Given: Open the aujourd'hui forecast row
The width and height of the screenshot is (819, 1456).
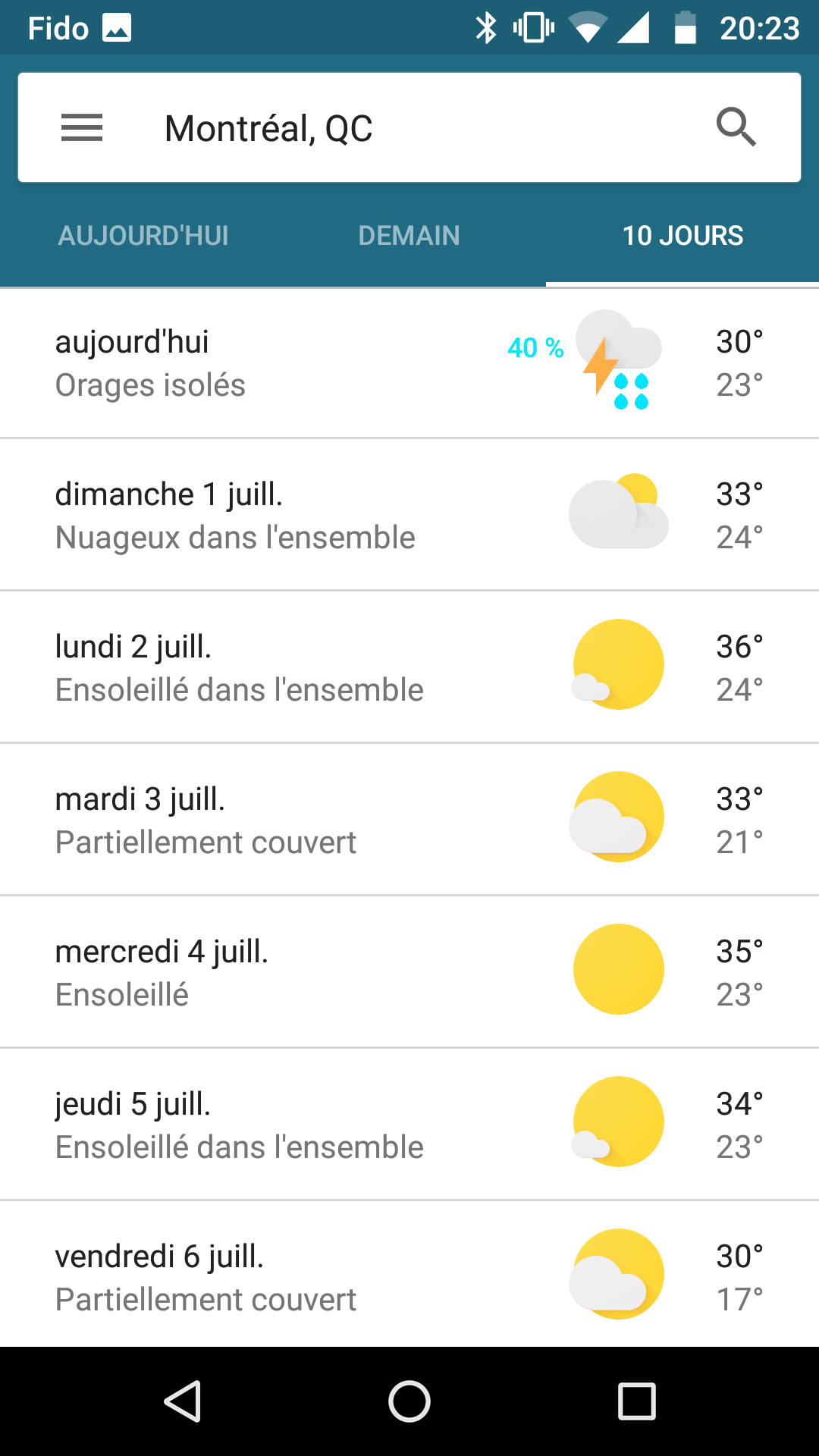Looking at the screenshot, I should click(x=409, y=363).
